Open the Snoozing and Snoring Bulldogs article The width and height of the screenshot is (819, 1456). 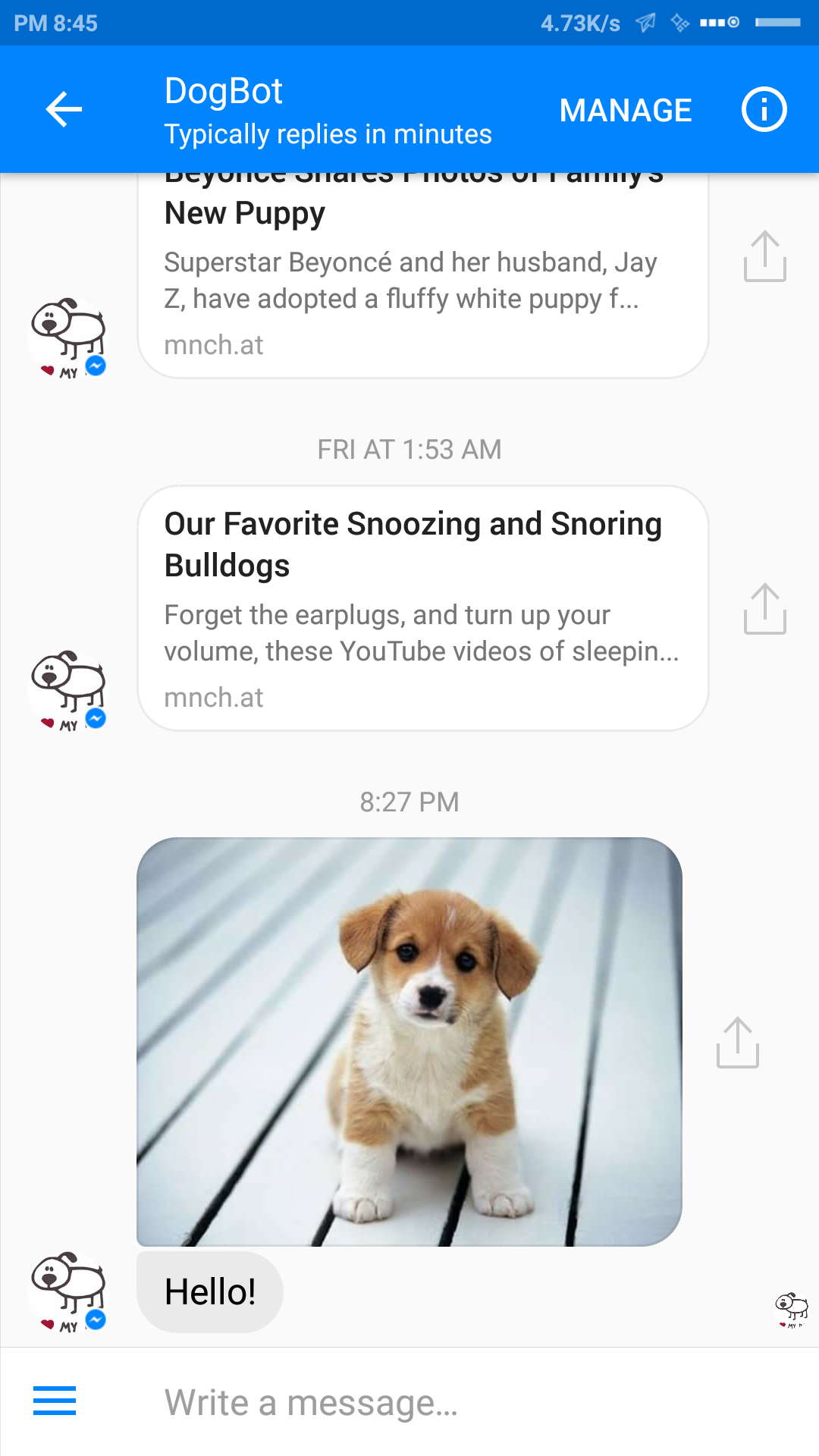click(422, 608)
